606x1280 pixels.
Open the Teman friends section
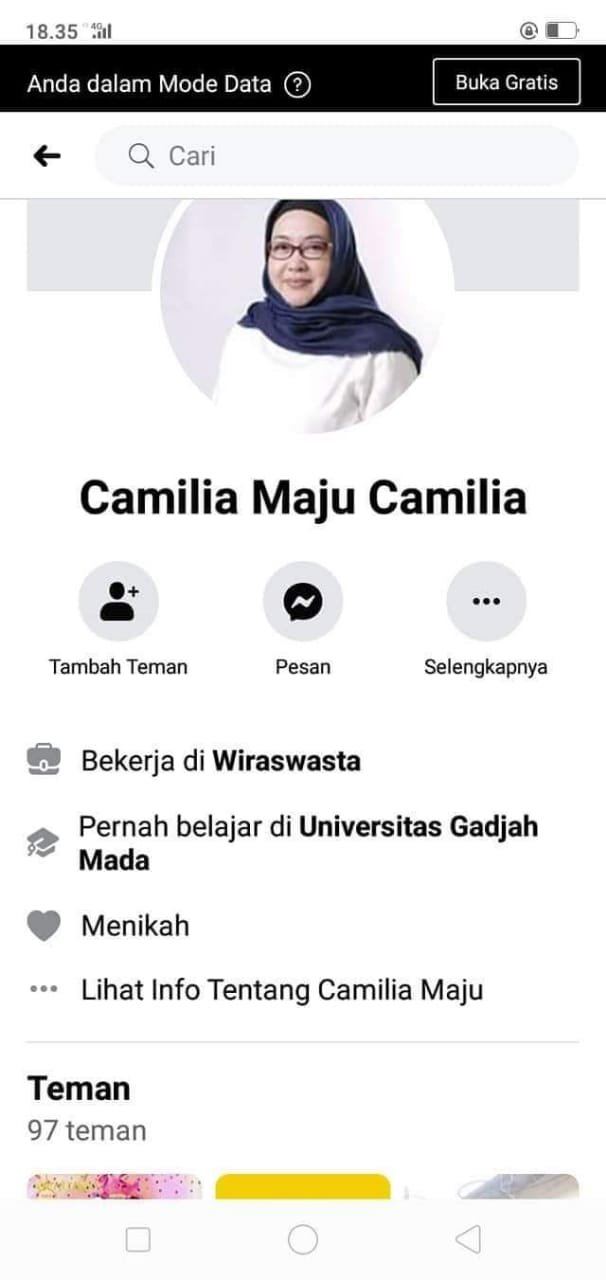[79, 1088]
